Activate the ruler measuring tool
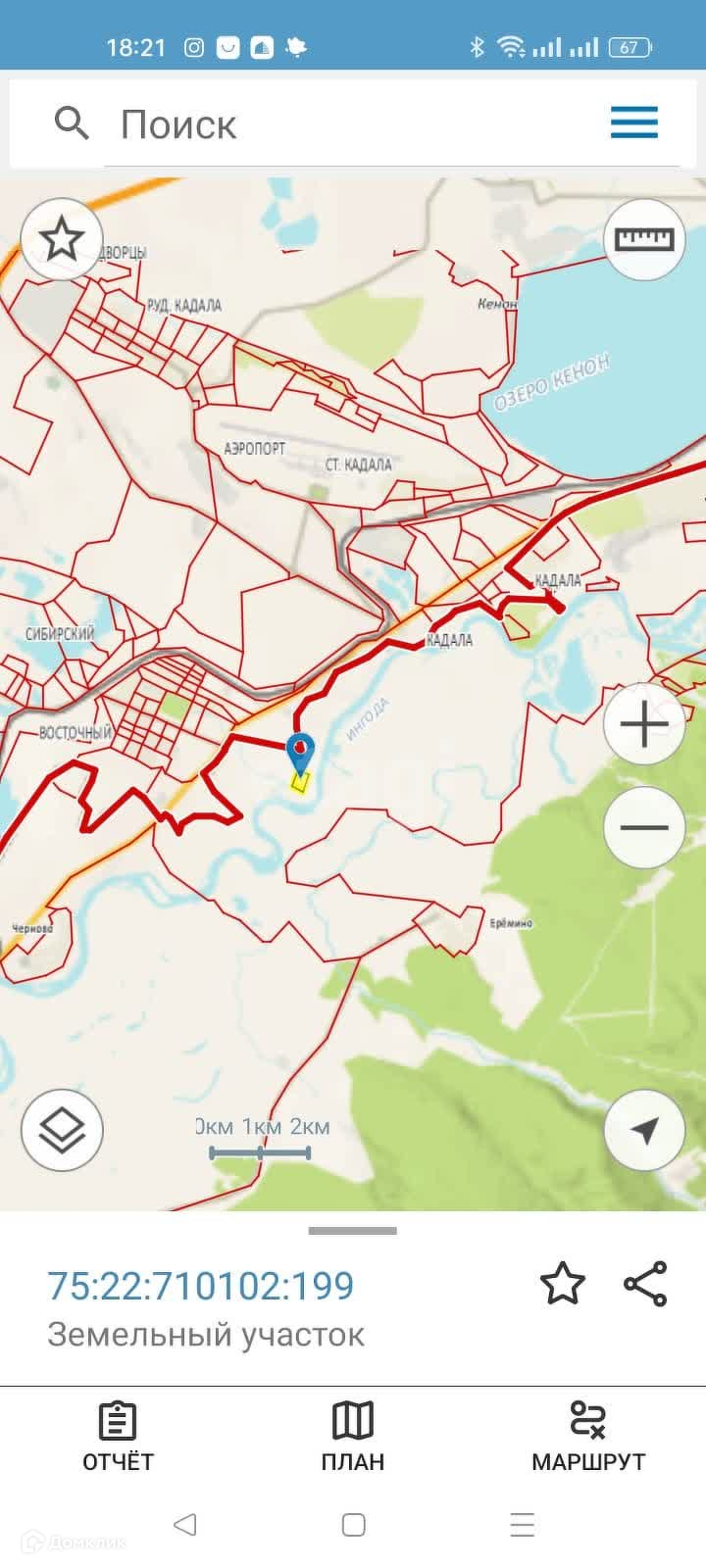 coord(644,239)
